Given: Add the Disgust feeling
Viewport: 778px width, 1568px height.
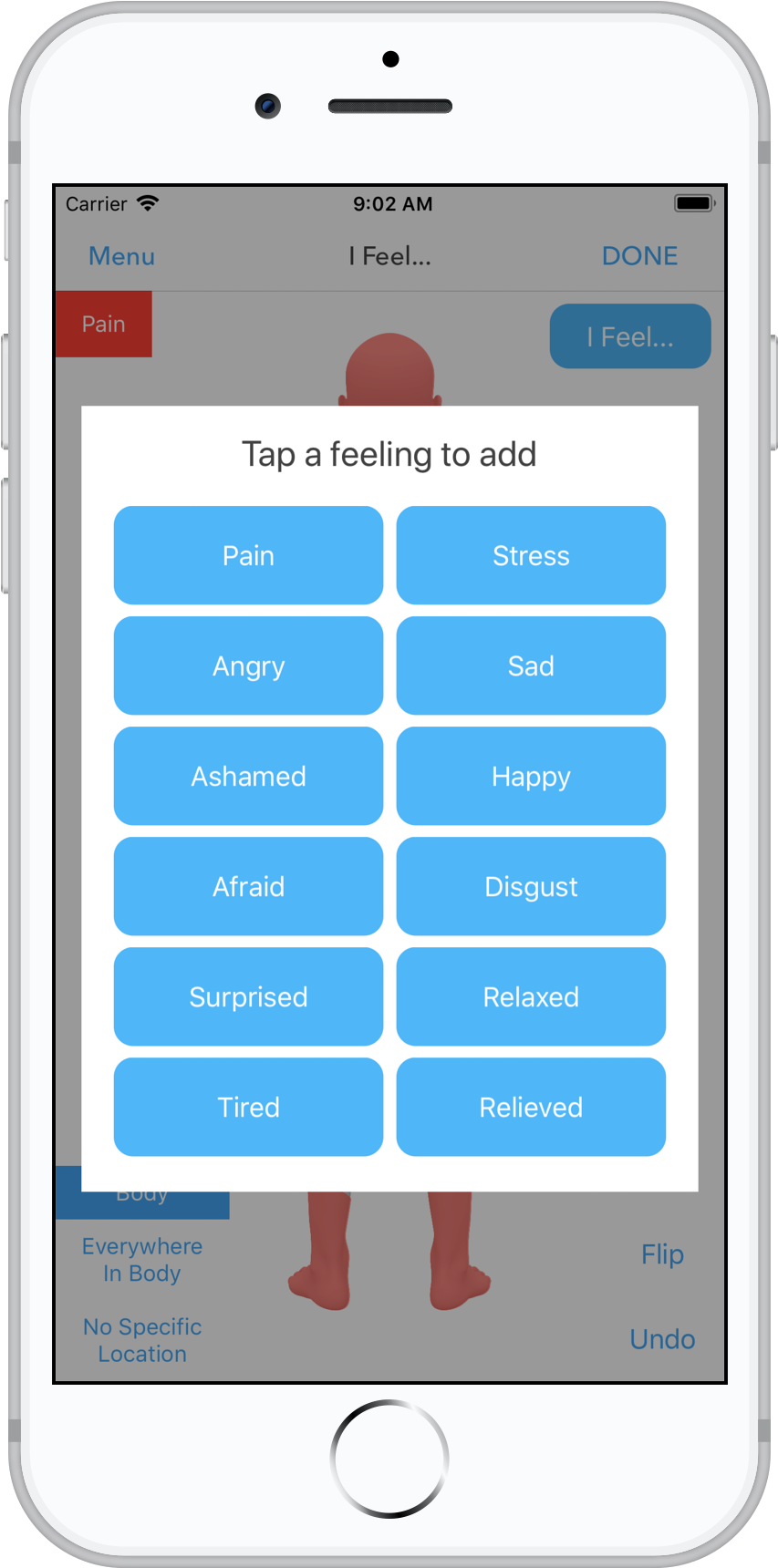Looking at the screenshot, I should tap(531, 886).
